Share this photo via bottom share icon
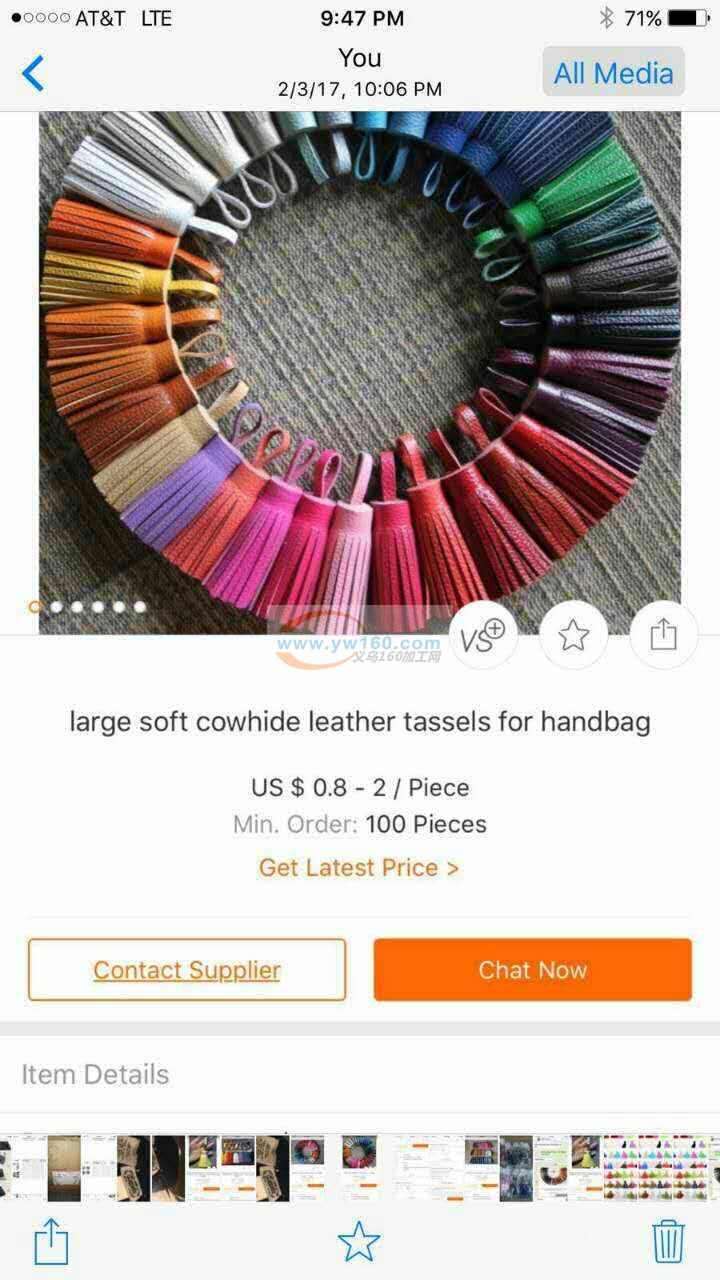Screen dimensions: 720x1280 tap(51, 1242)
